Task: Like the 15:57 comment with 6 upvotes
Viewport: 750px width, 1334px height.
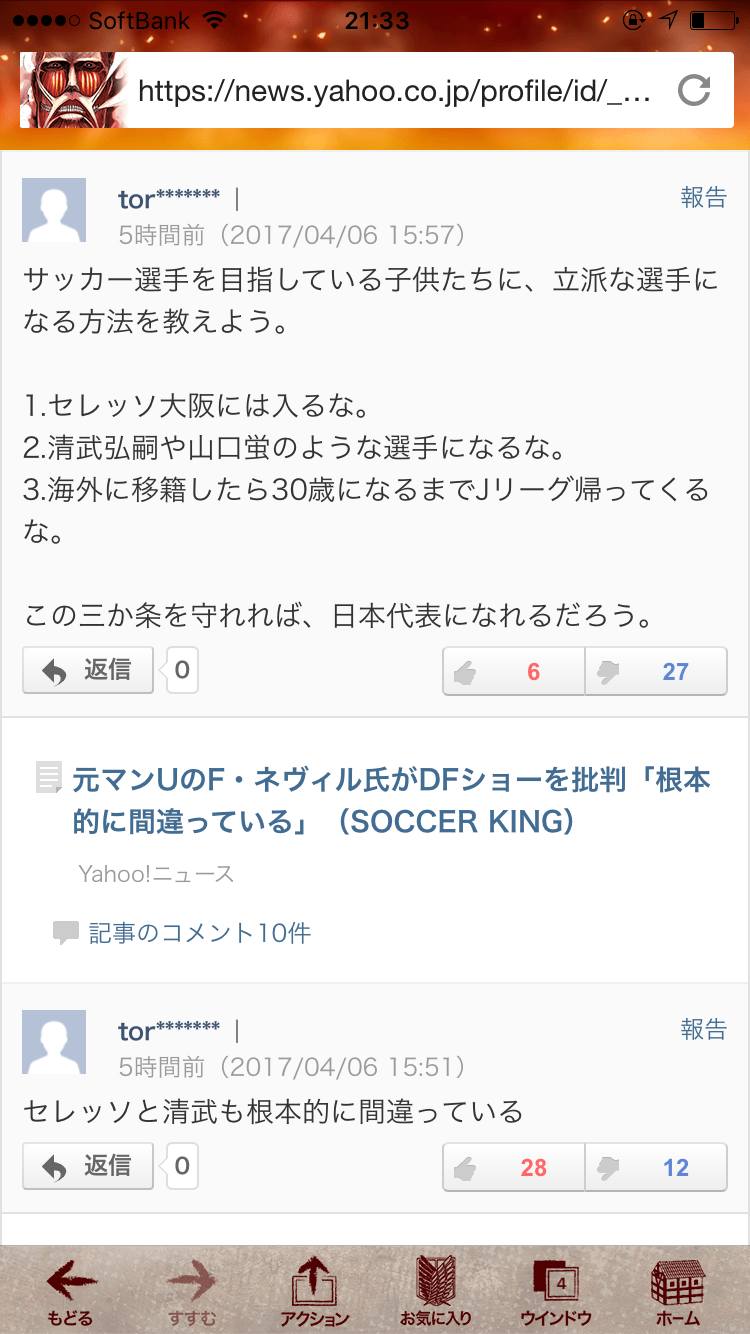Action: click(514, 671)
